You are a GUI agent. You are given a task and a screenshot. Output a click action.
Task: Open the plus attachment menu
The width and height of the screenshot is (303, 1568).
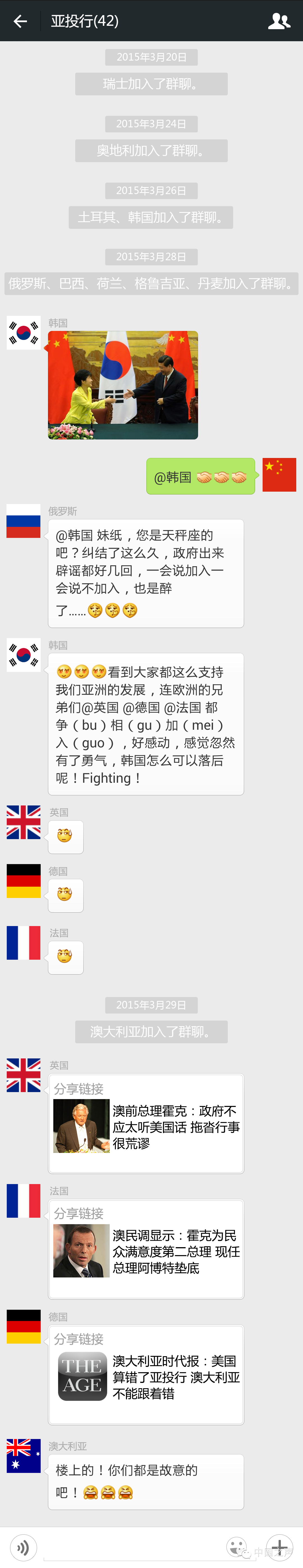280,1547
